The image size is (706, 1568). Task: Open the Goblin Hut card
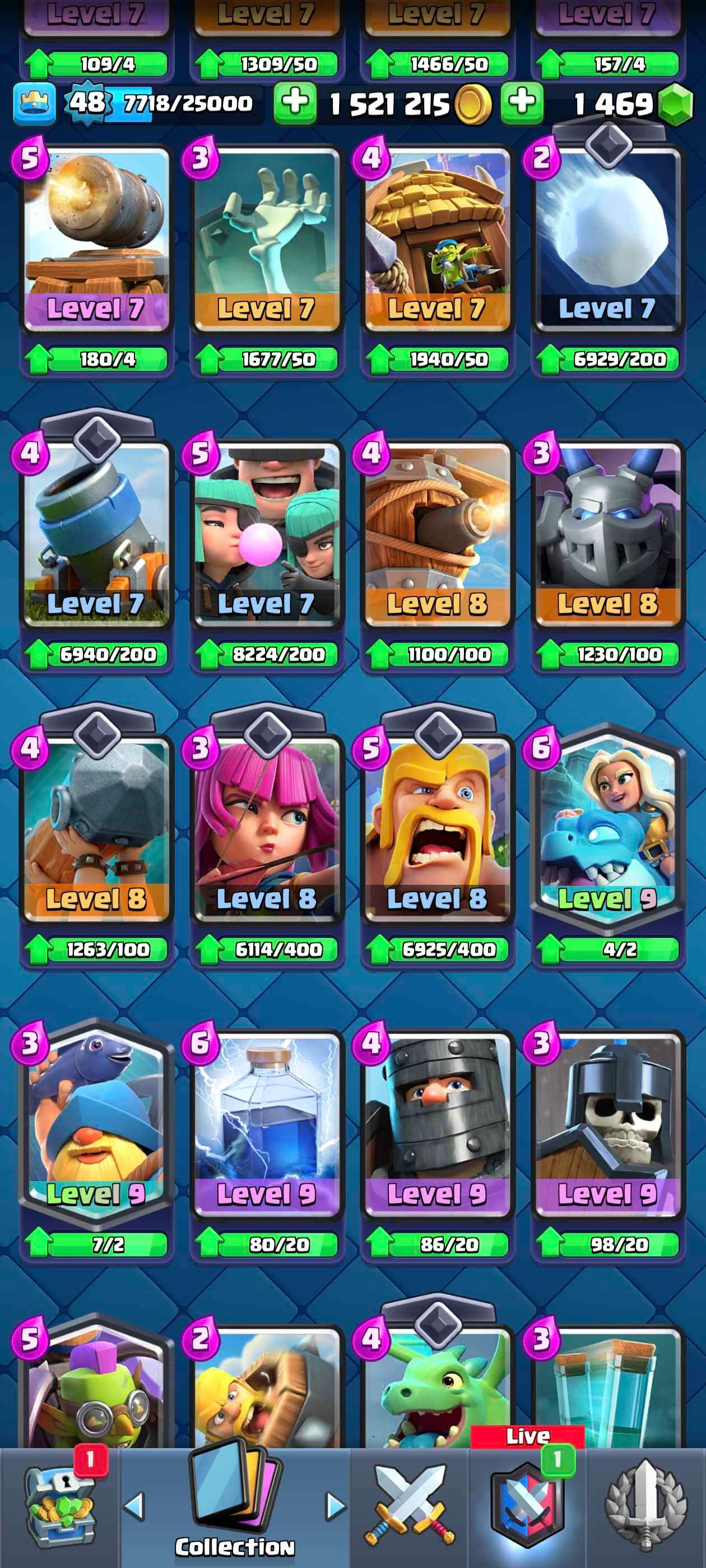[x=436, y=237]
